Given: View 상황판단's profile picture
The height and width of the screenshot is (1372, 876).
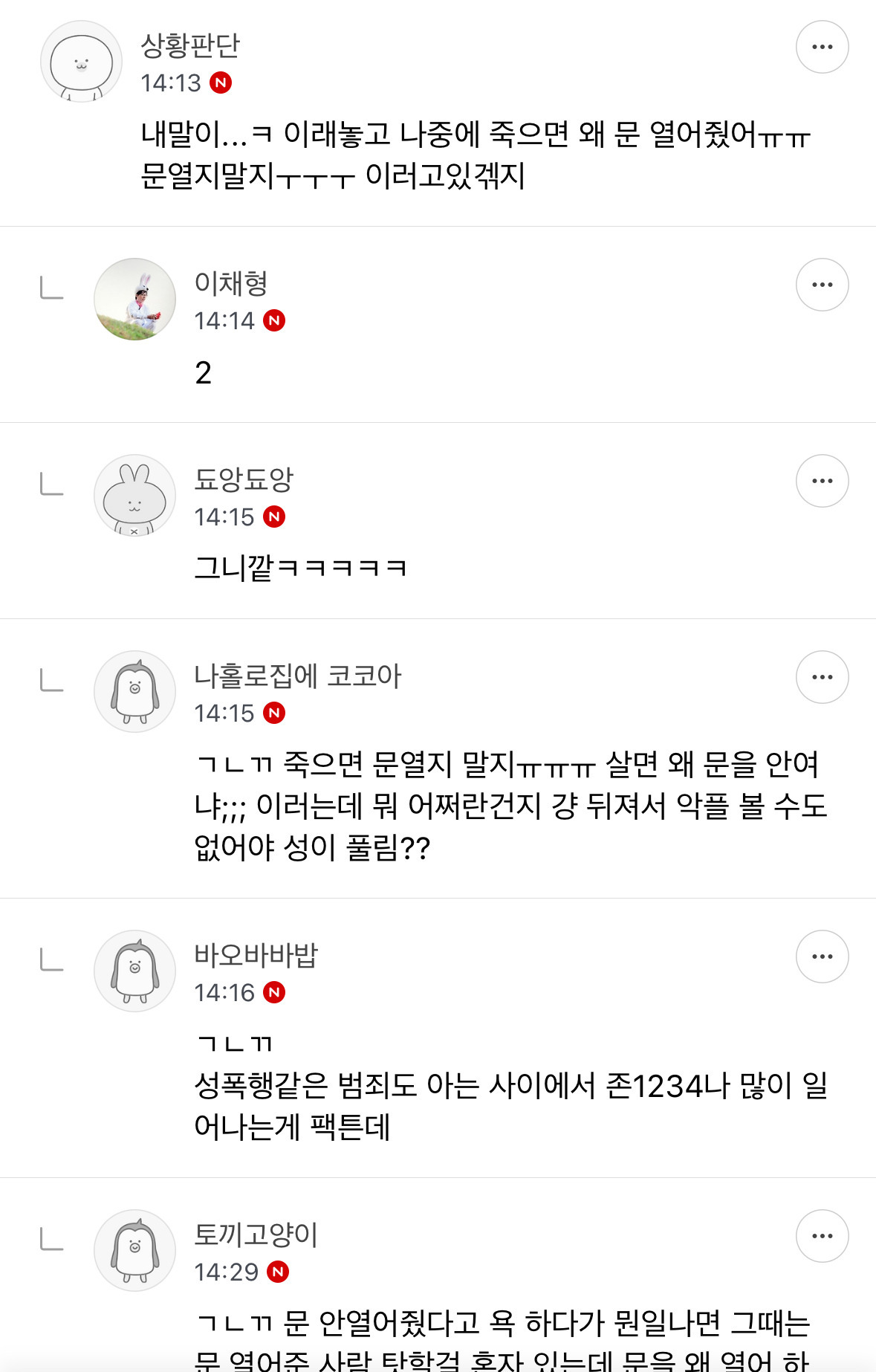Looking at the screenshot, I should coord(81,62).
